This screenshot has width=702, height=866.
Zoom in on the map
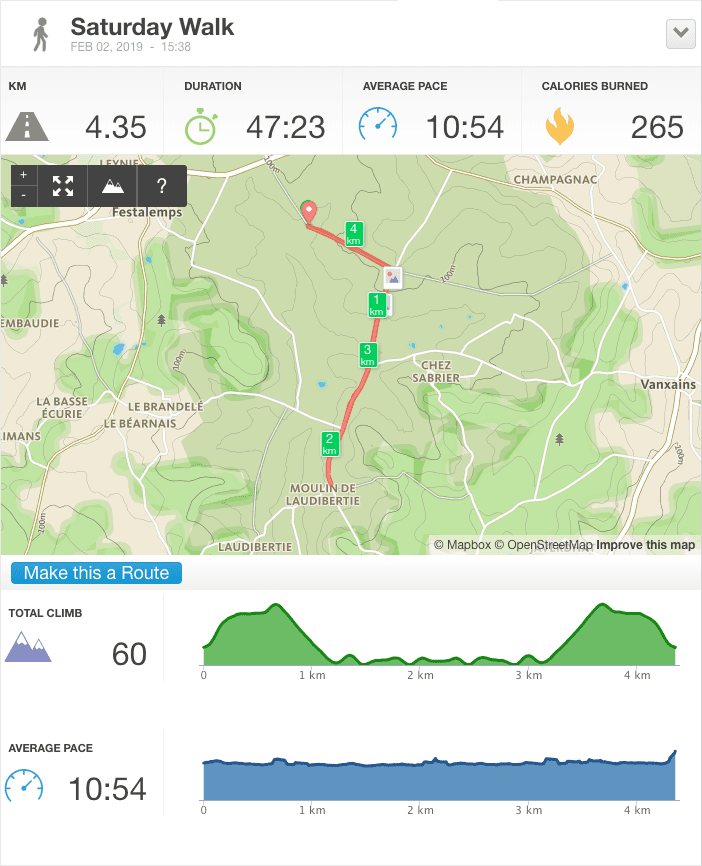24,175
